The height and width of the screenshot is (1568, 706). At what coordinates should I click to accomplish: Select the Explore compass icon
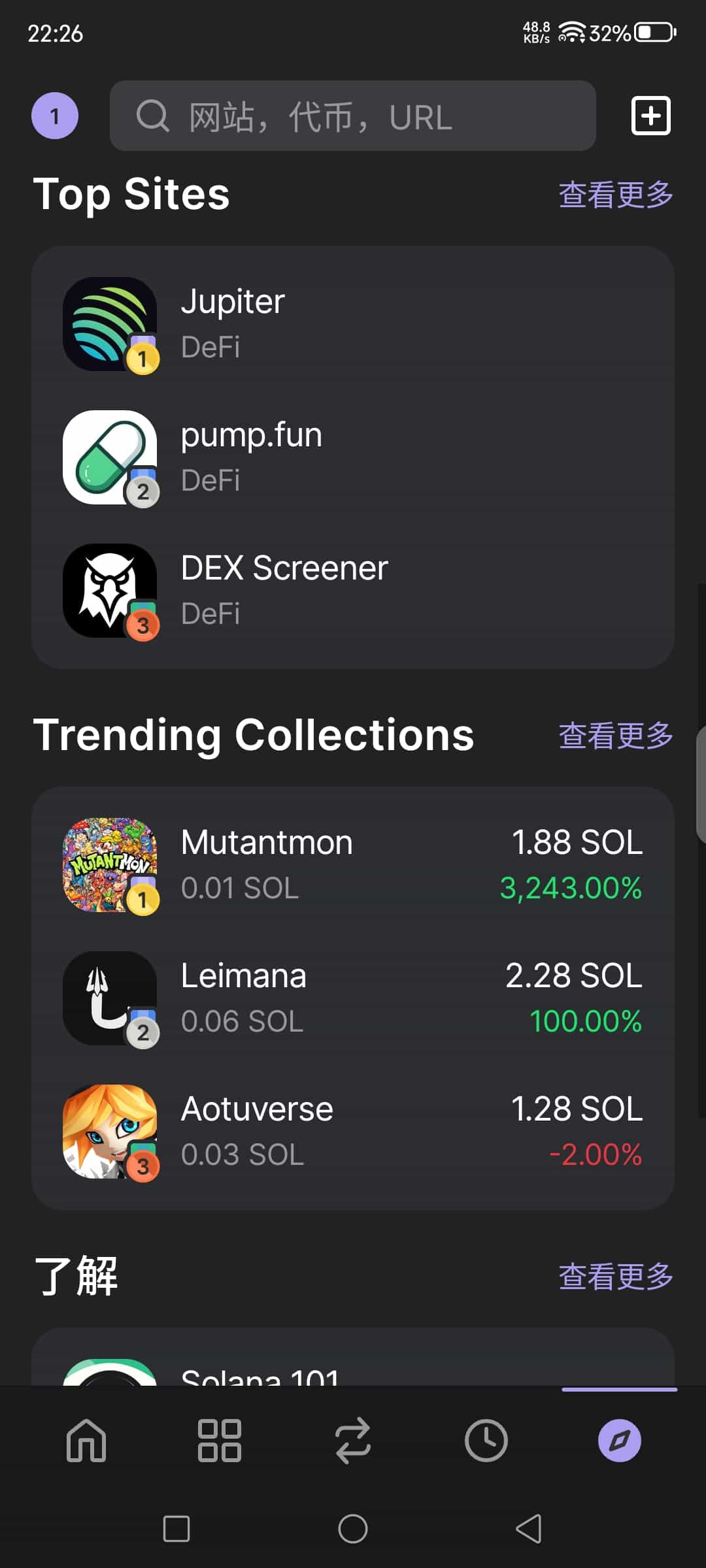[x=618, y=1442]
